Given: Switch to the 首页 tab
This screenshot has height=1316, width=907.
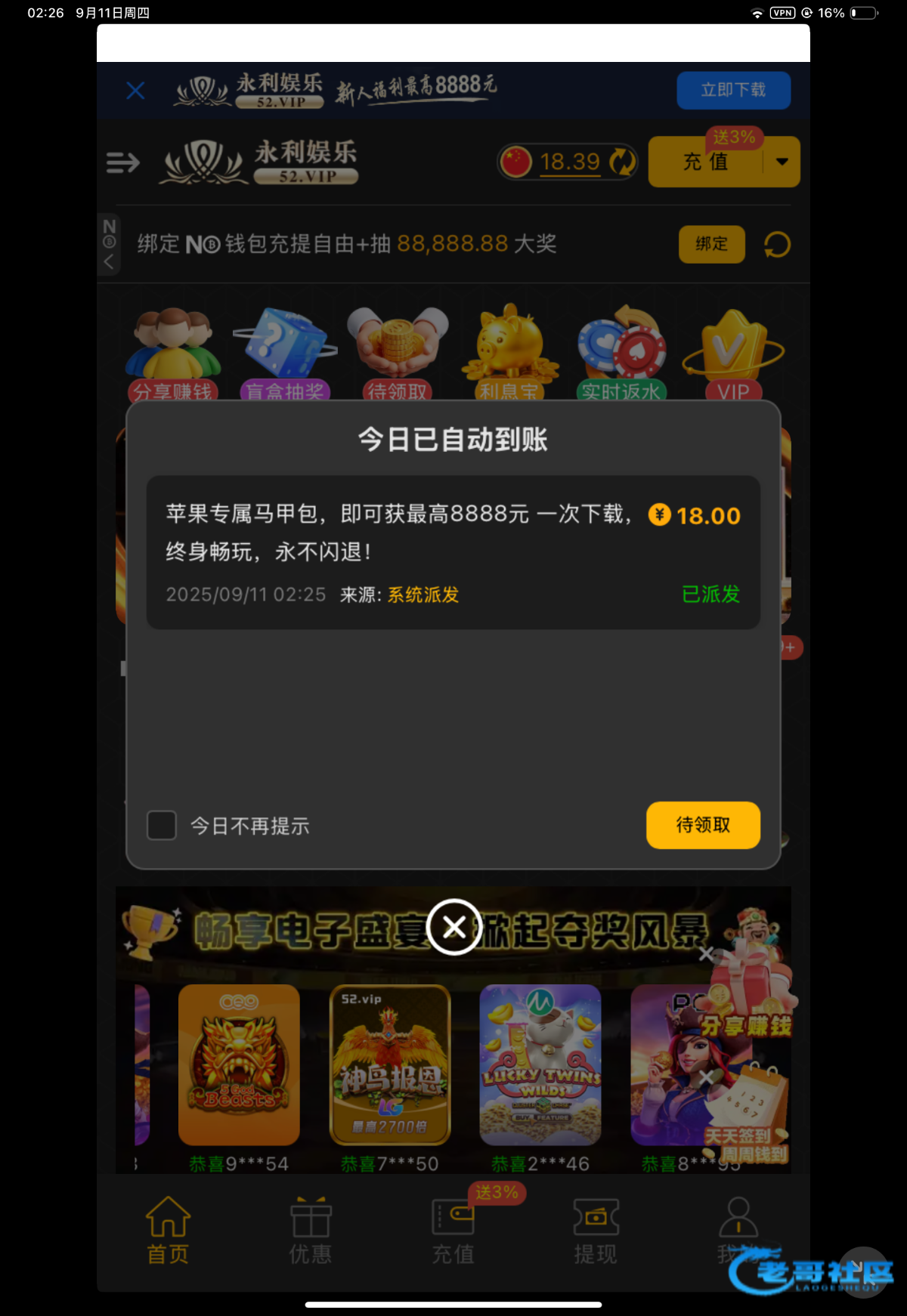Looking at the screenshot, I should click(168, 1230).
